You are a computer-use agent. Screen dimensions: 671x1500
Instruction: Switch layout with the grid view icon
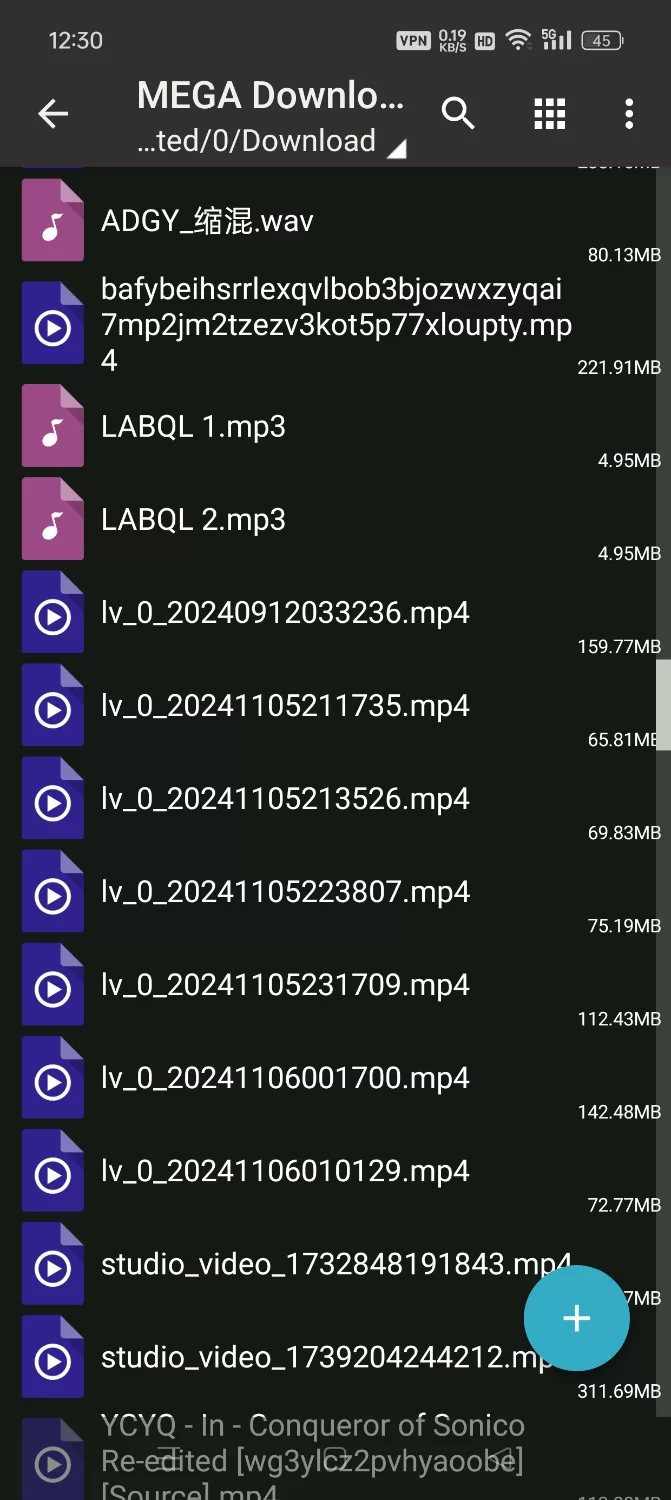(x=549, y=114)
